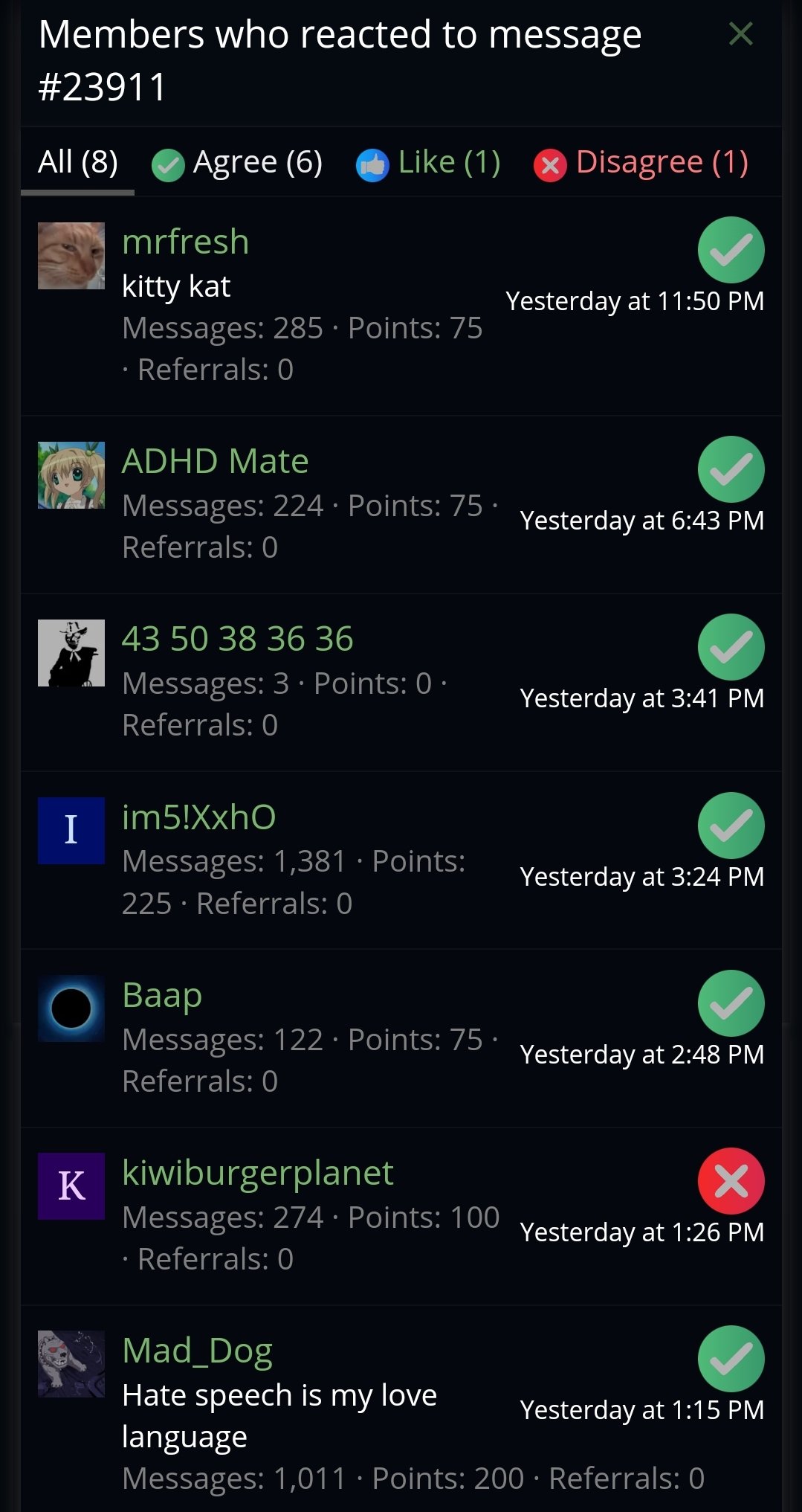802x1512 pixels.
Task: Tap Mad_Dog's avatar picture
Action: (x=71, y=1364)
